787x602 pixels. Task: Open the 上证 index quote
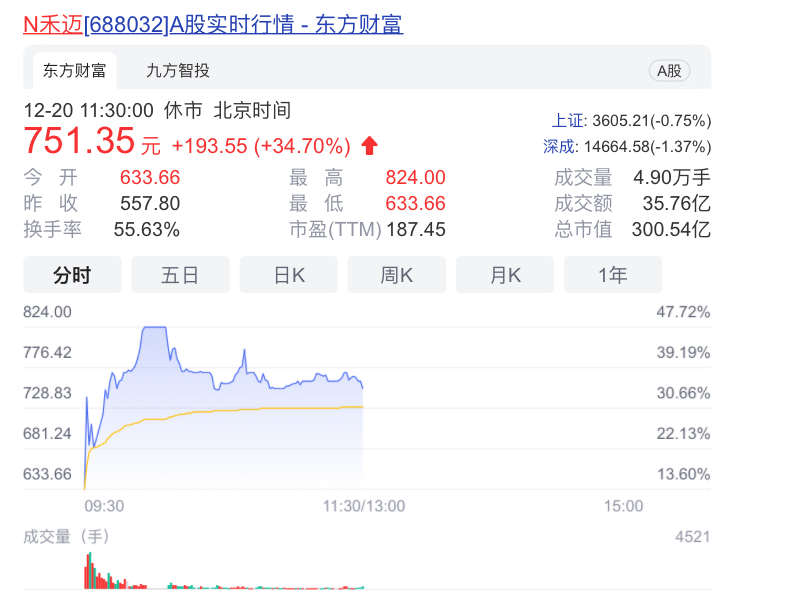pyautogui.click(x=569, y=121)
